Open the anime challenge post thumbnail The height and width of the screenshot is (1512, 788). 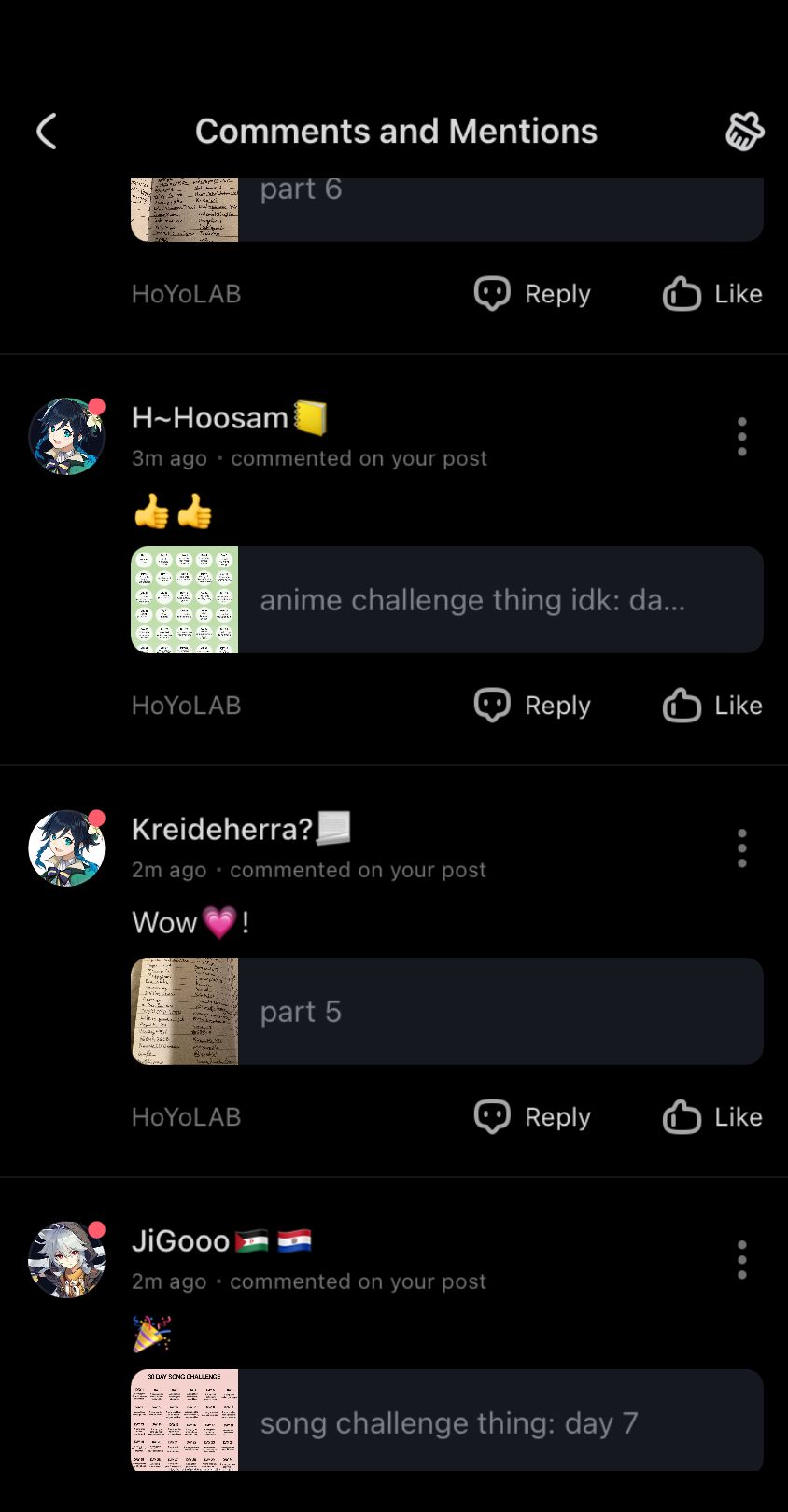[184, 599]
